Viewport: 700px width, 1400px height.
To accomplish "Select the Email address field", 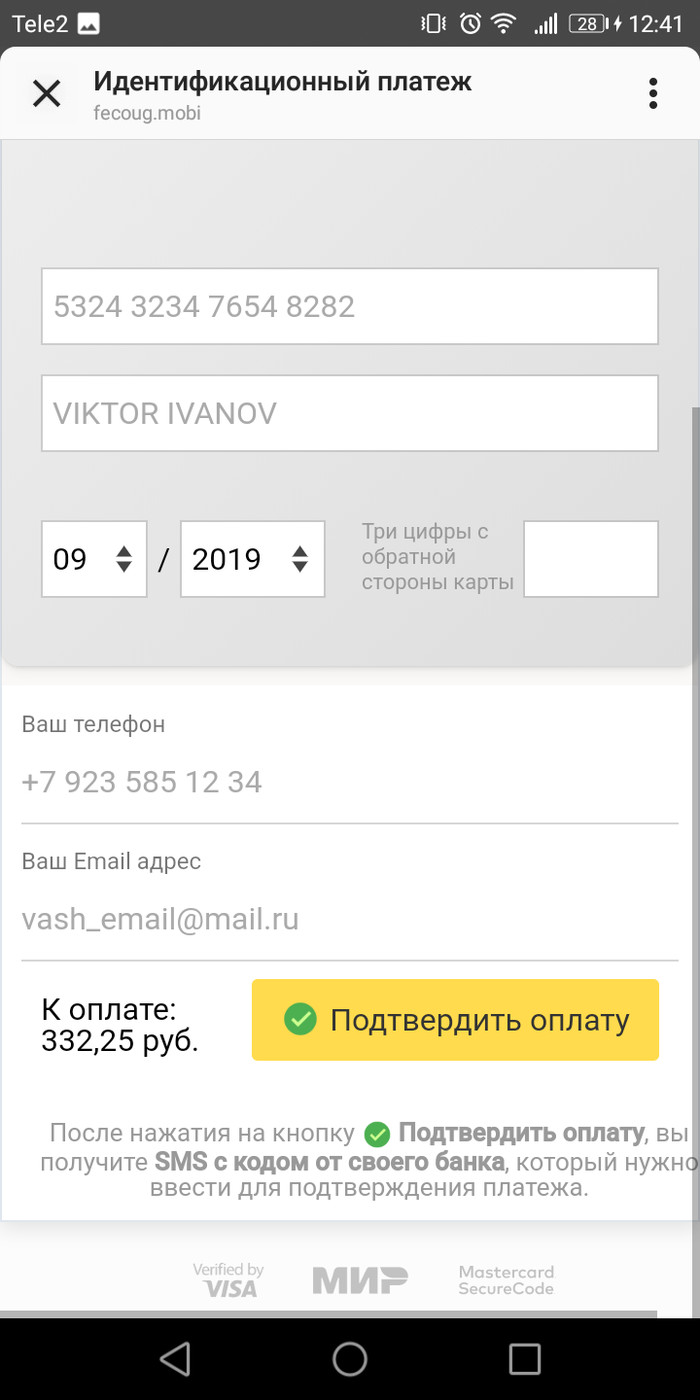I will (349, 919).
